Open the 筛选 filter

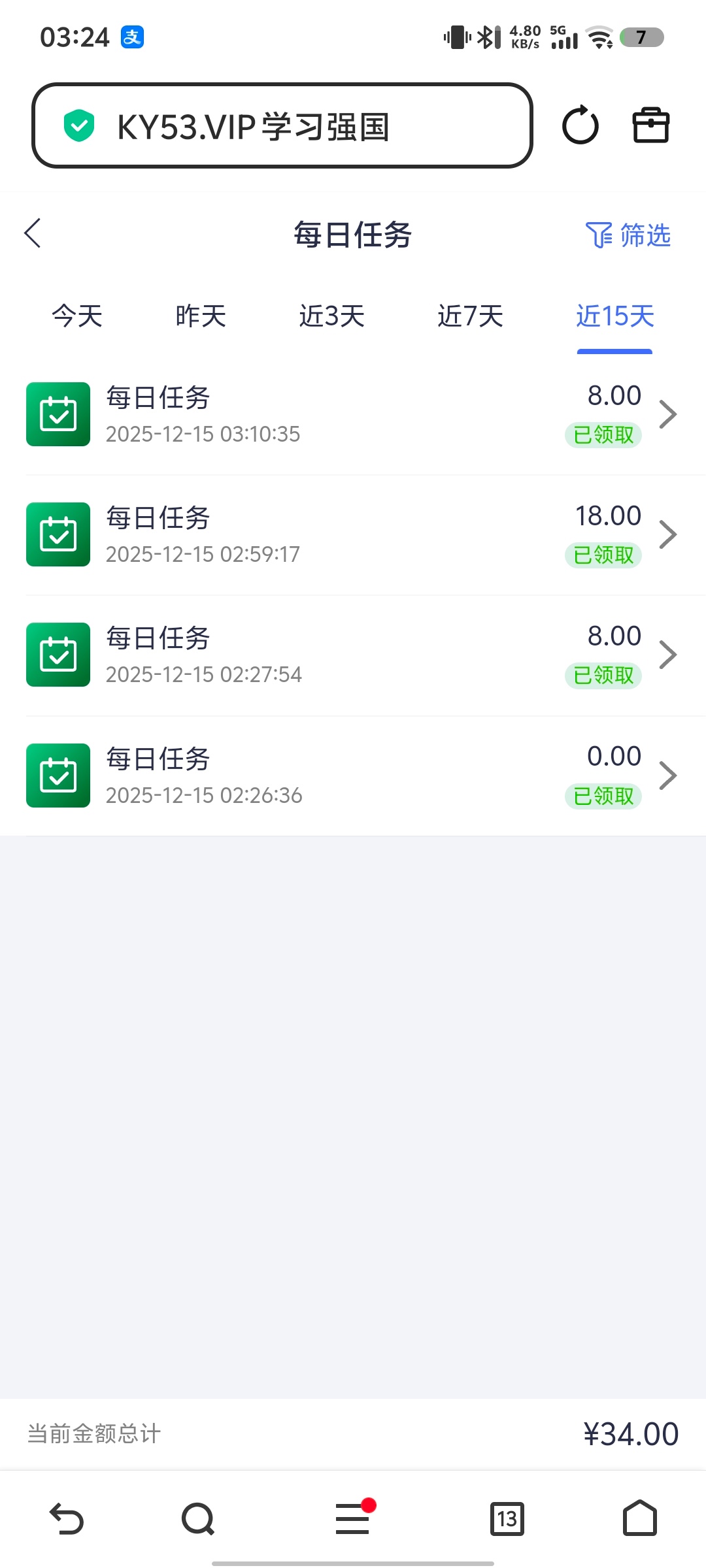pos(628,235)
